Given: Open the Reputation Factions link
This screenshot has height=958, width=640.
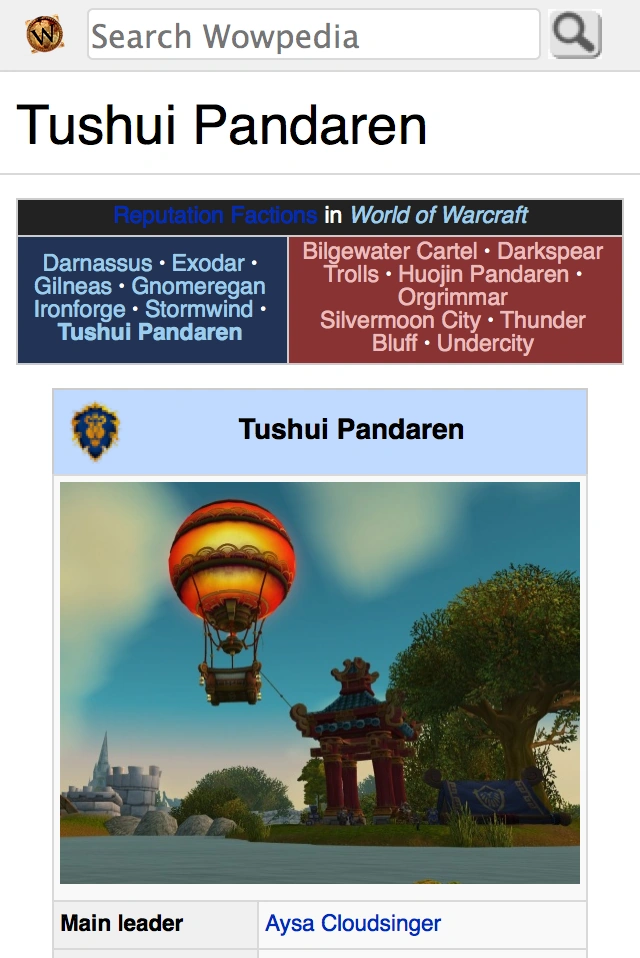Looking at the screenshot, I should 215,215.
